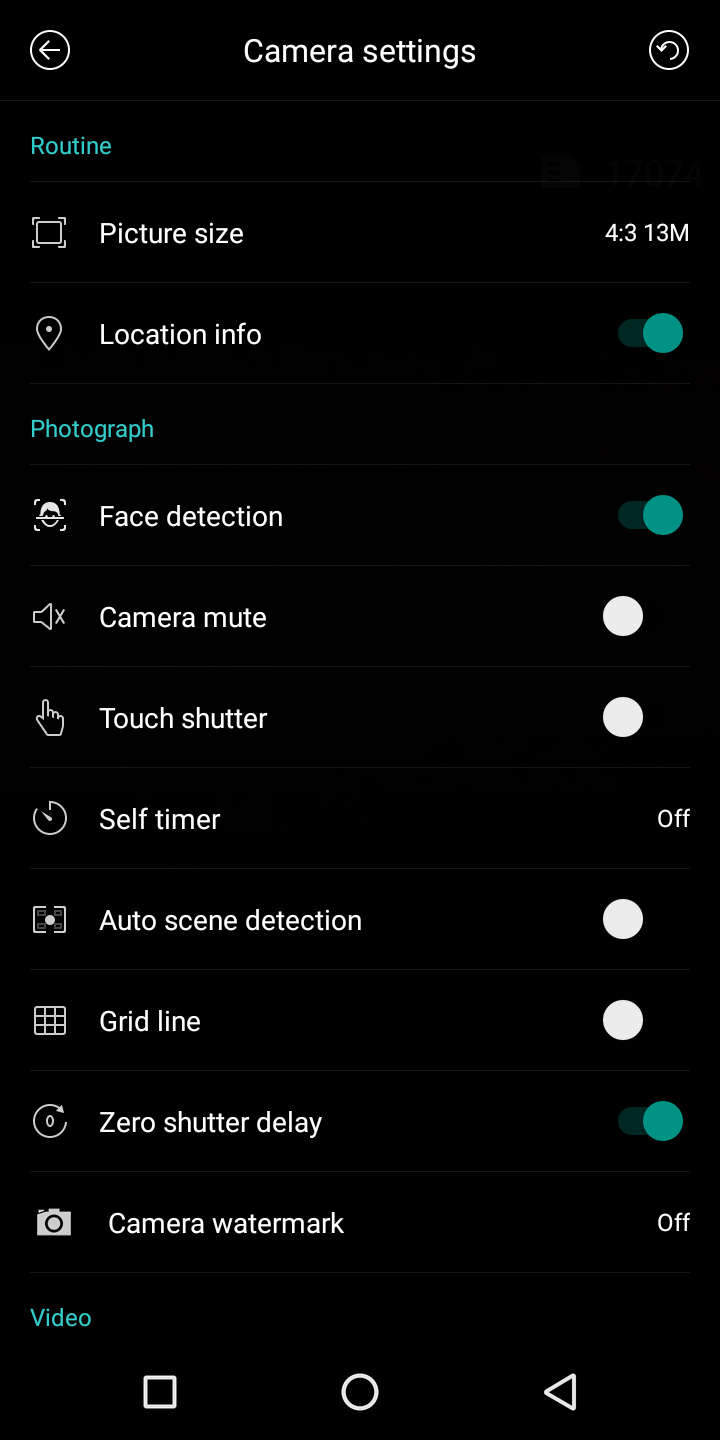The image size is (720, 1440).
Task: Tap the system home button
Action: [360, 1392]
